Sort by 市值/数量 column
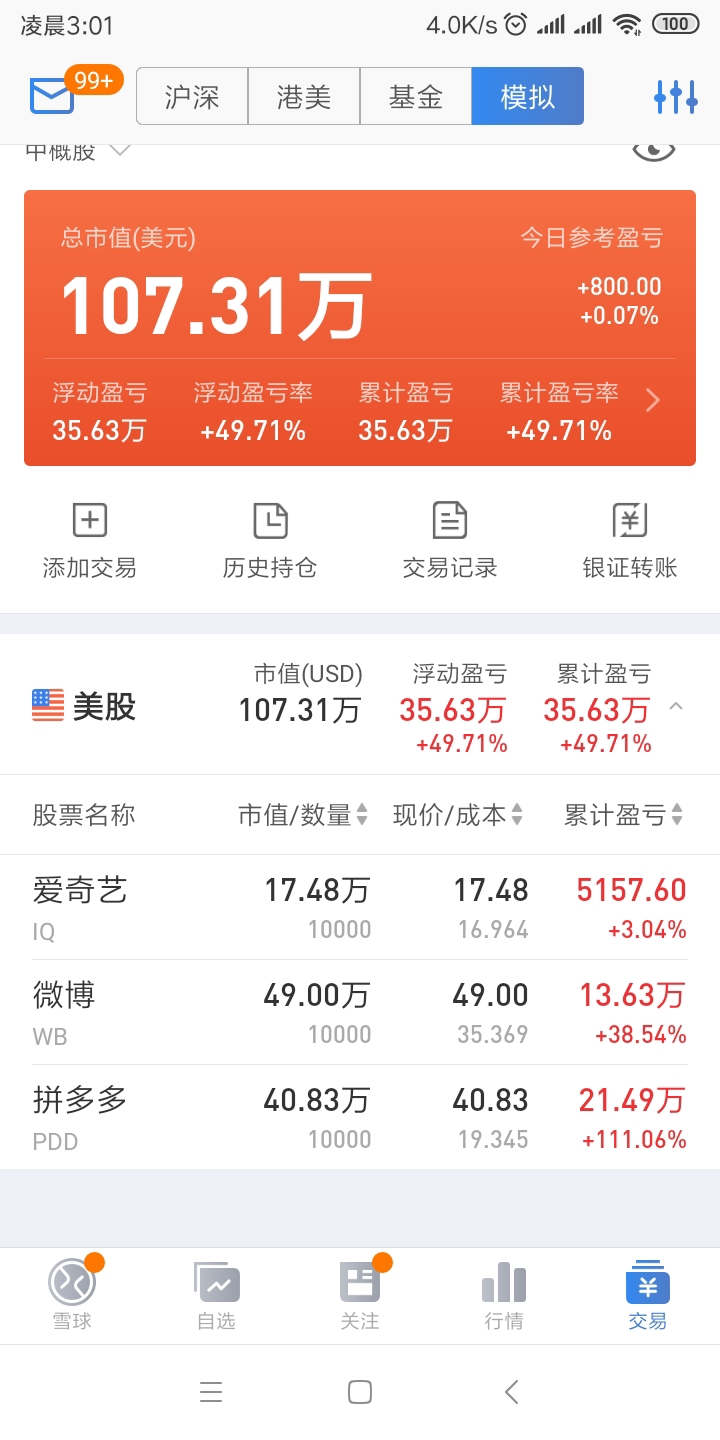Viewport: 720px width, 1440px height. tap(303, 815)
